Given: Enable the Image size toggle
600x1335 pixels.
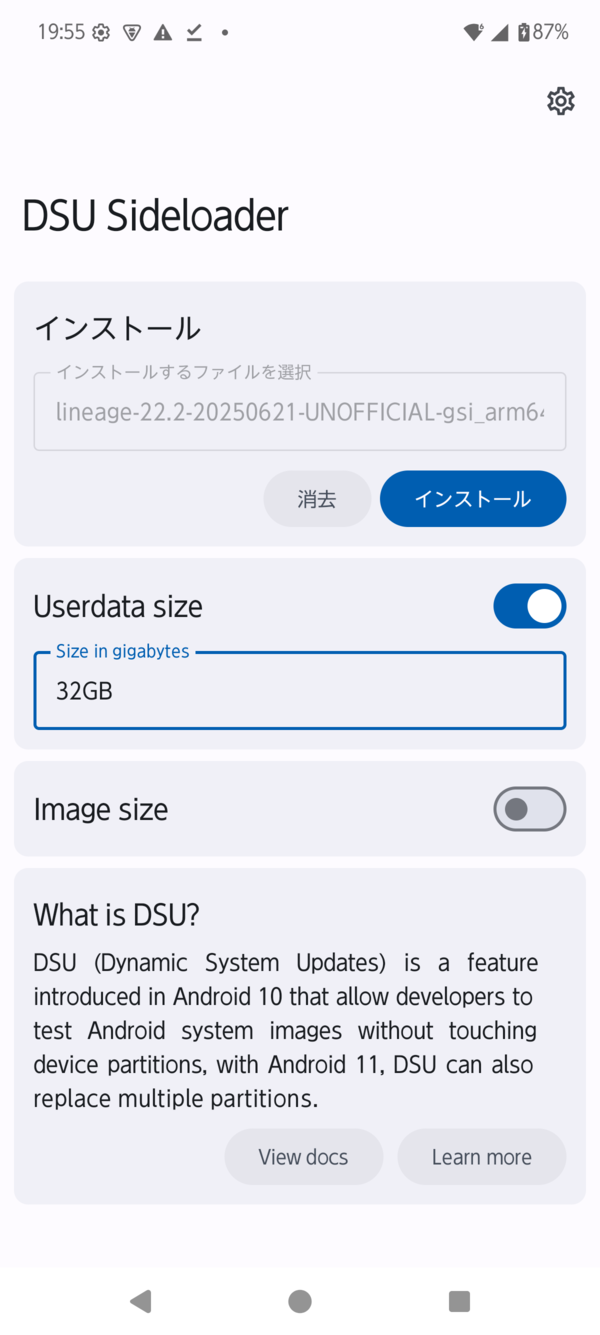Looking at the screenshot, I should [x=529, y=810].
